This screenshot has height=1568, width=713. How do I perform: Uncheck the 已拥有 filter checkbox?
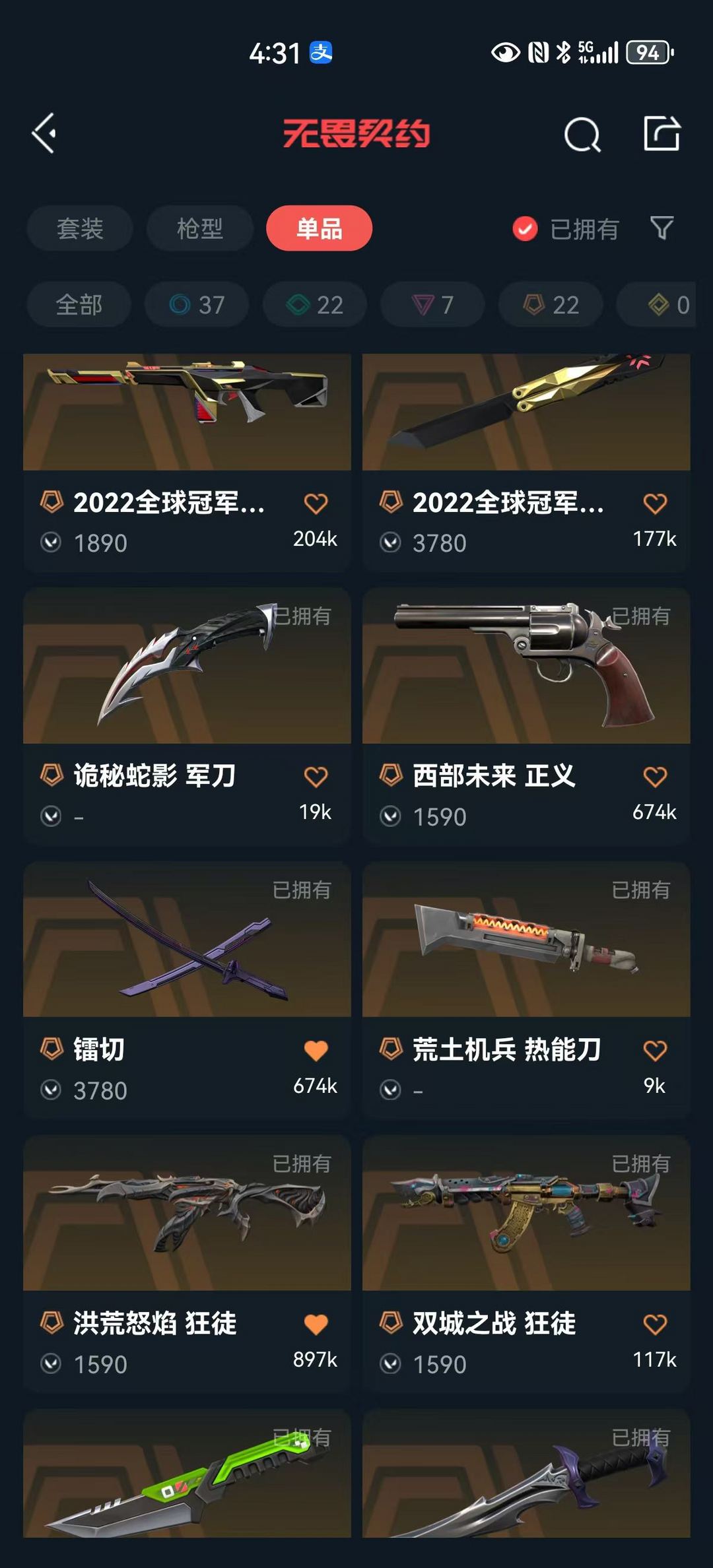click(525, 229)
